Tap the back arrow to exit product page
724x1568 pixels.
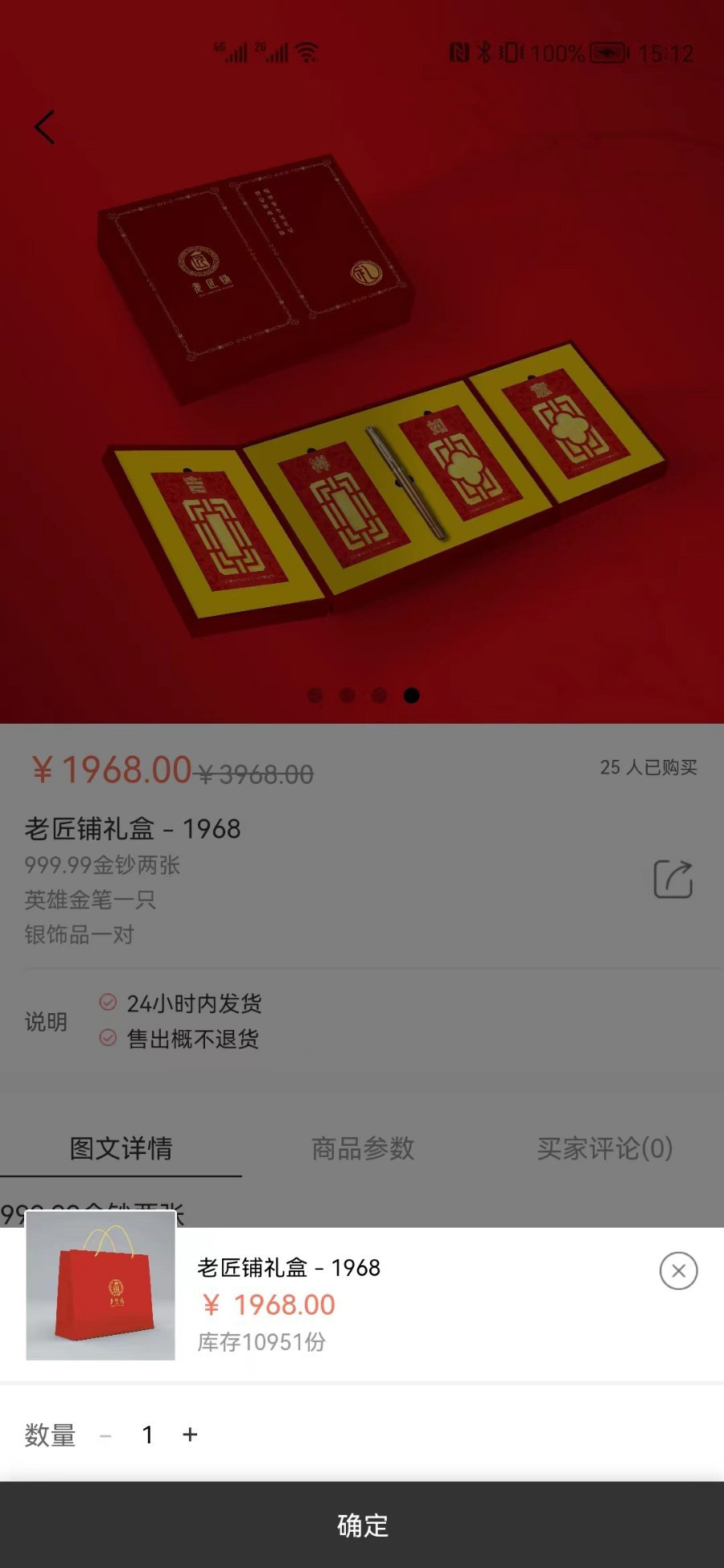(43, 127)
